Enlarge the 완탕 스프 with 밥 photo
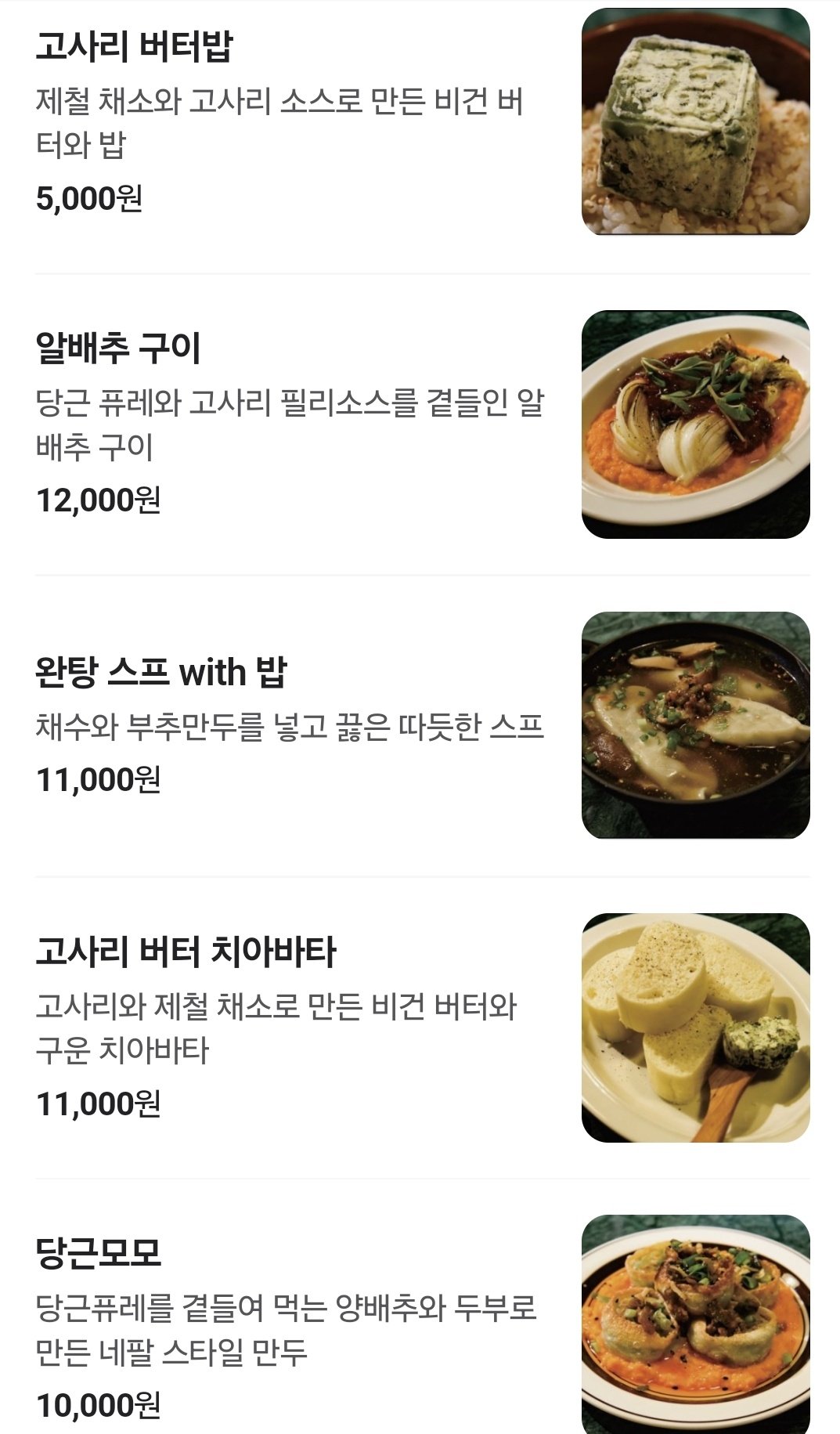This screenshot has width=840, height=1434. (695, 725)
